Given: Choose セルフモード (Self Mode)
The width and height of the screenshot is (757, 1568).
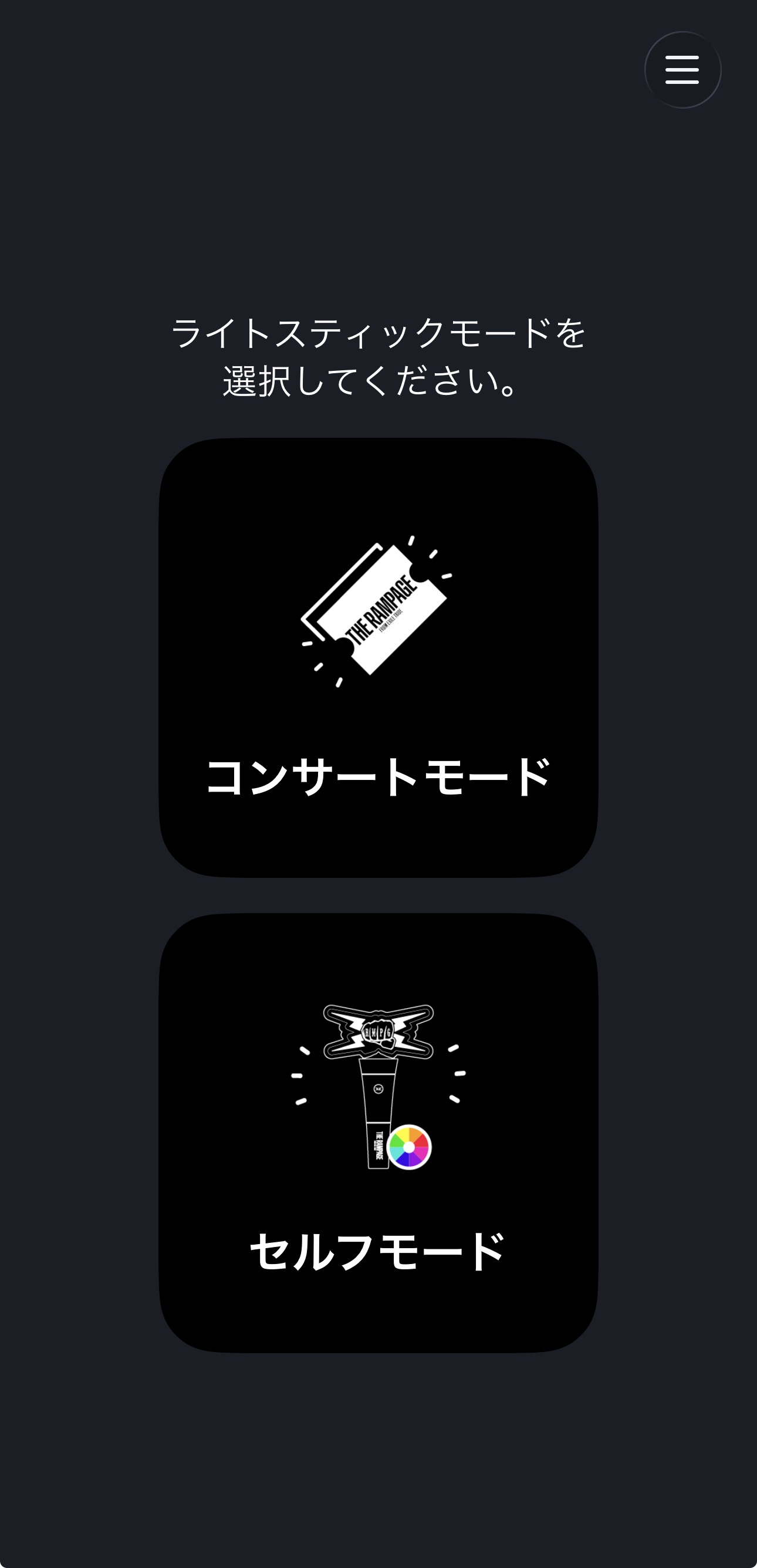Looking at the screenshot, I should click(x=378, y=1133).
